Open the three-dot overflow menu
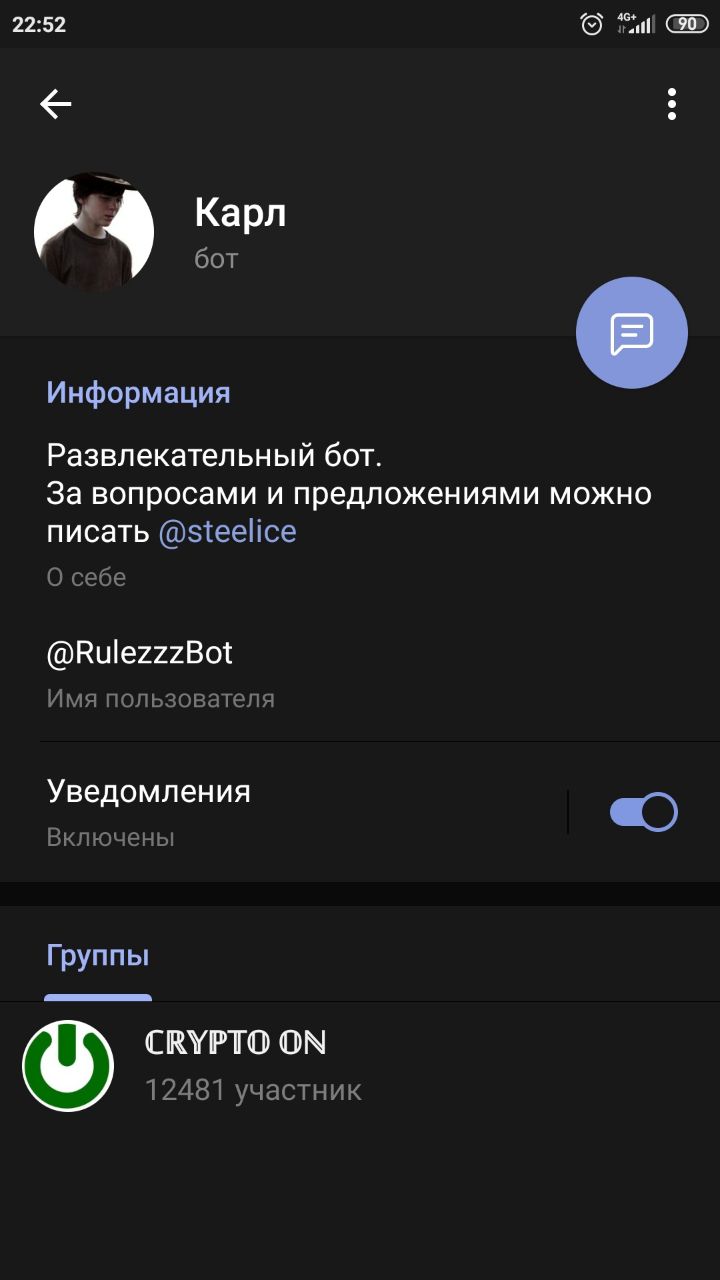 (x=672, y=104)
